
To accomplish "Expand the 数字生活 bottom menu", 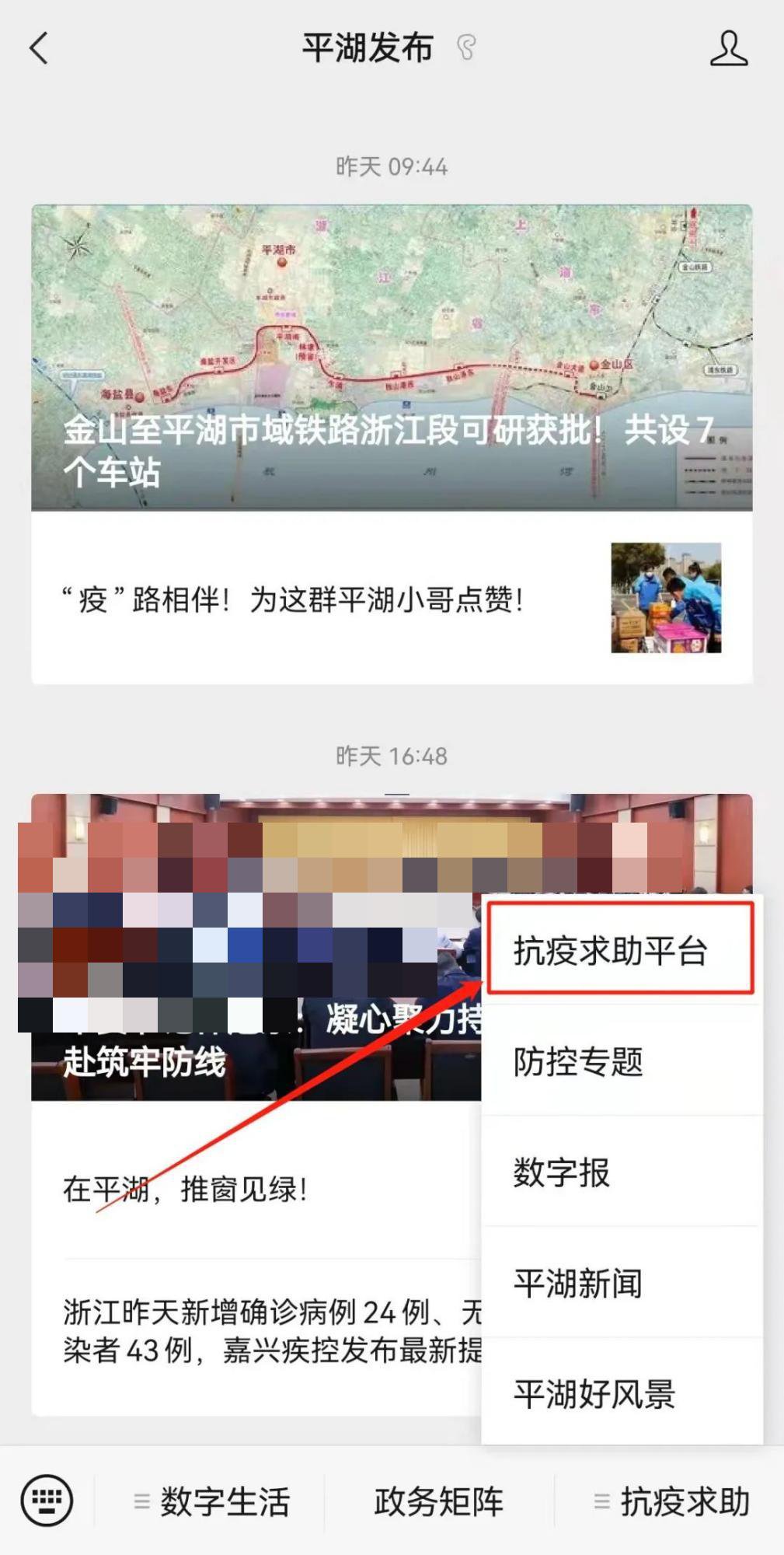I will pos(211,1501).
